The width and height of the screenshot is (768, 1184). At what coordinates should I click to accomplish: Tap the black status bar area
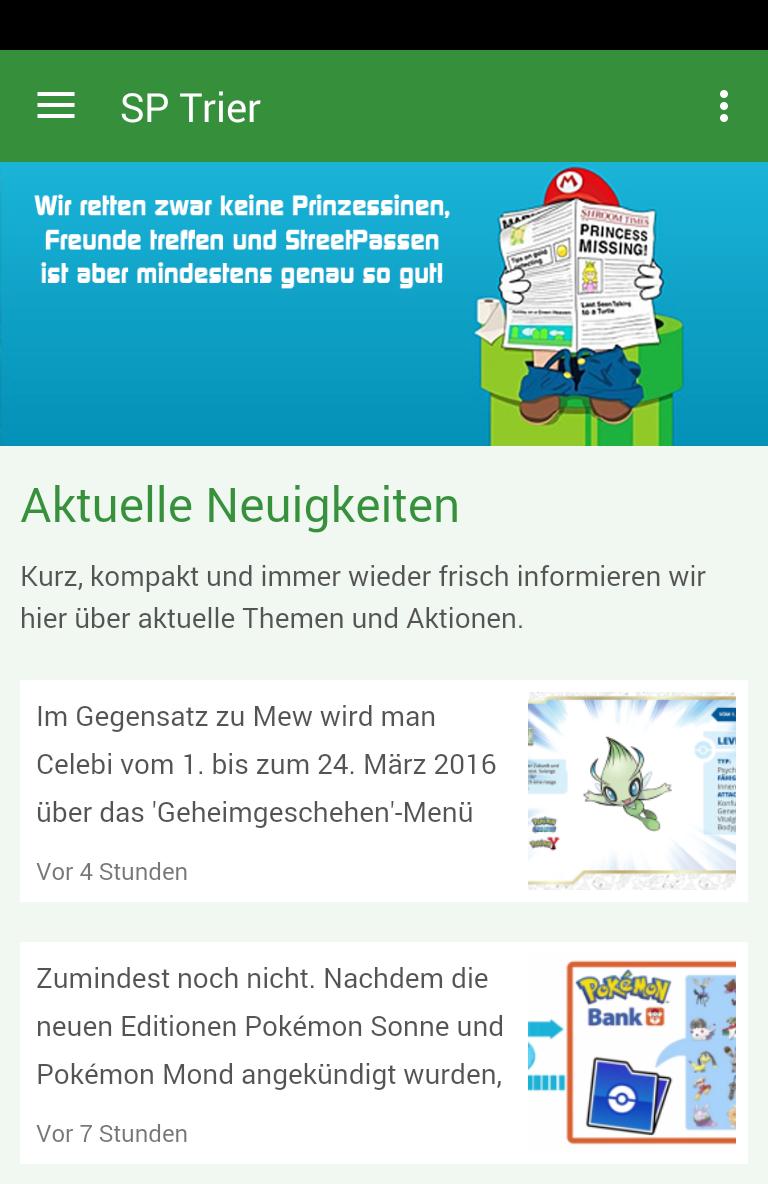pyautogui.click(x=384, y=24)
